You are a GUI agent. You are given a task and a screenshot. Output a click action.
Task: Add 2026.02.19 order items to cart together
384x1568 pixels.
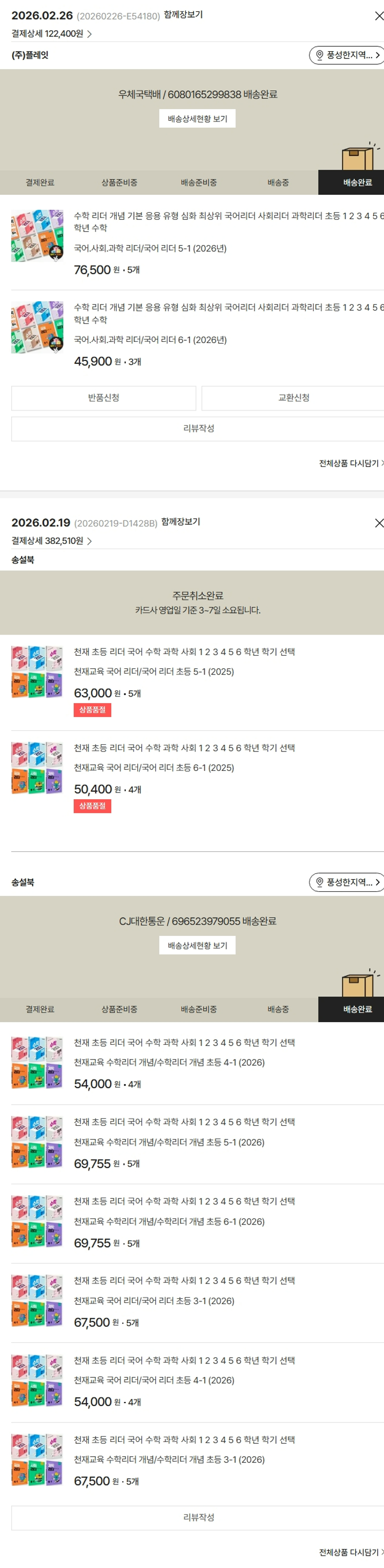(x=180, y=522)
